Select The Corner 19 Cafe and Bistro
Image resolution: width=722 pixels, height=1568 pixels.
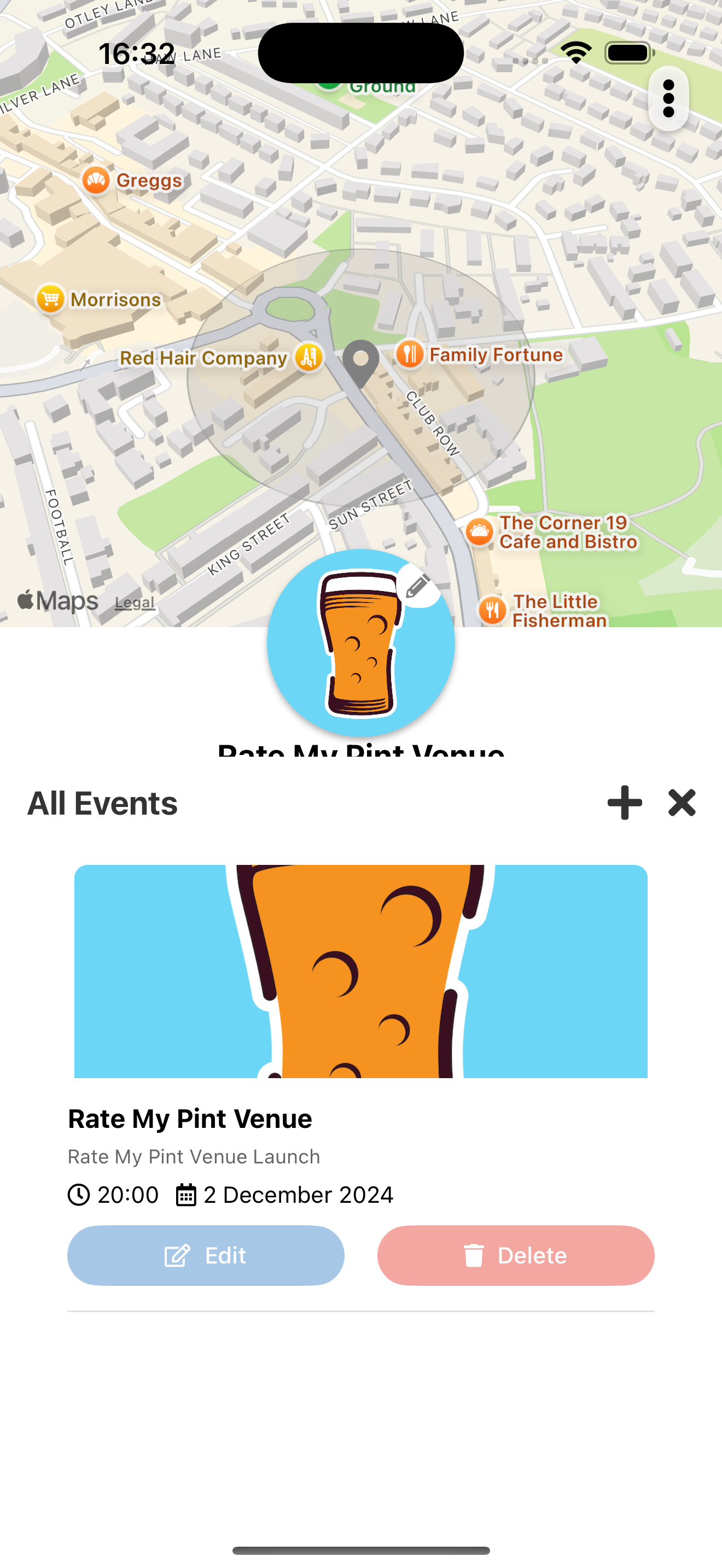click(x=480, y=532)
